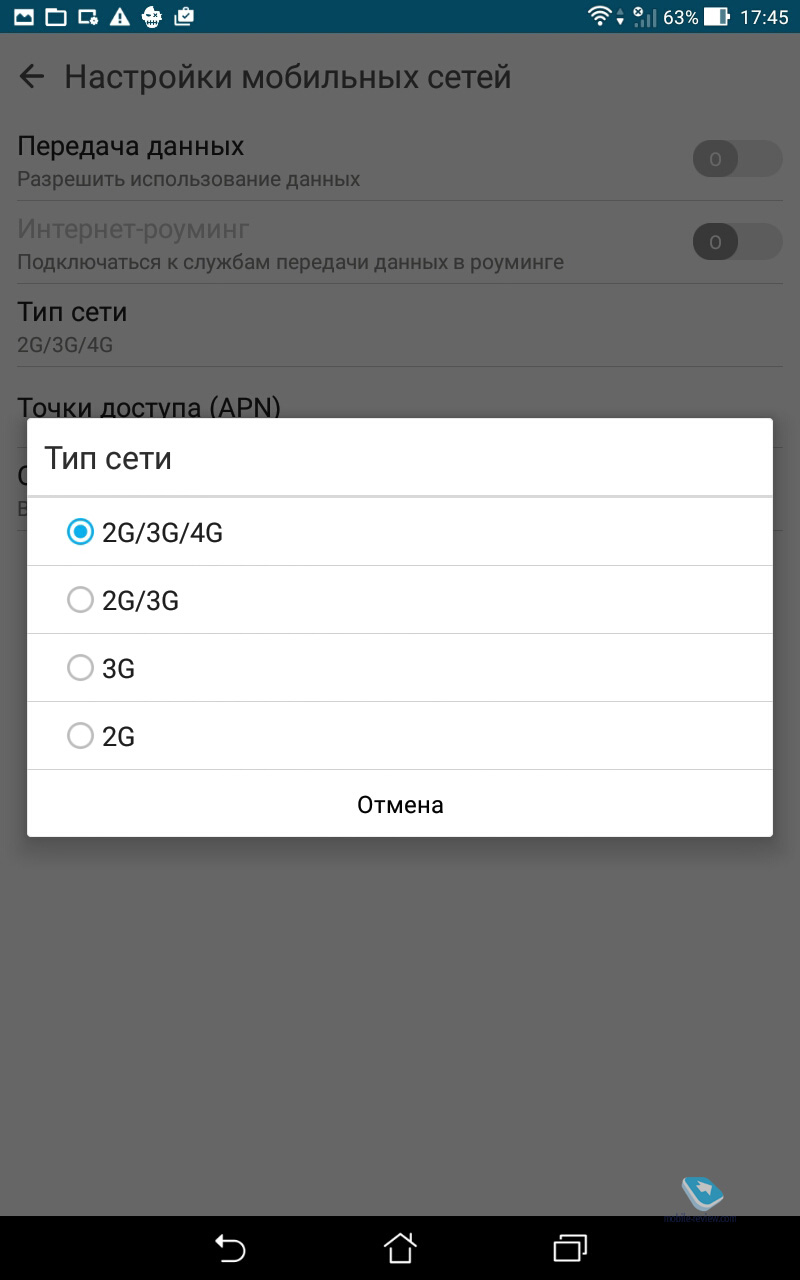Viewport: 800px width, 1280px height.
Task: Choose the 2G/3G option
Action: (399, 600)
